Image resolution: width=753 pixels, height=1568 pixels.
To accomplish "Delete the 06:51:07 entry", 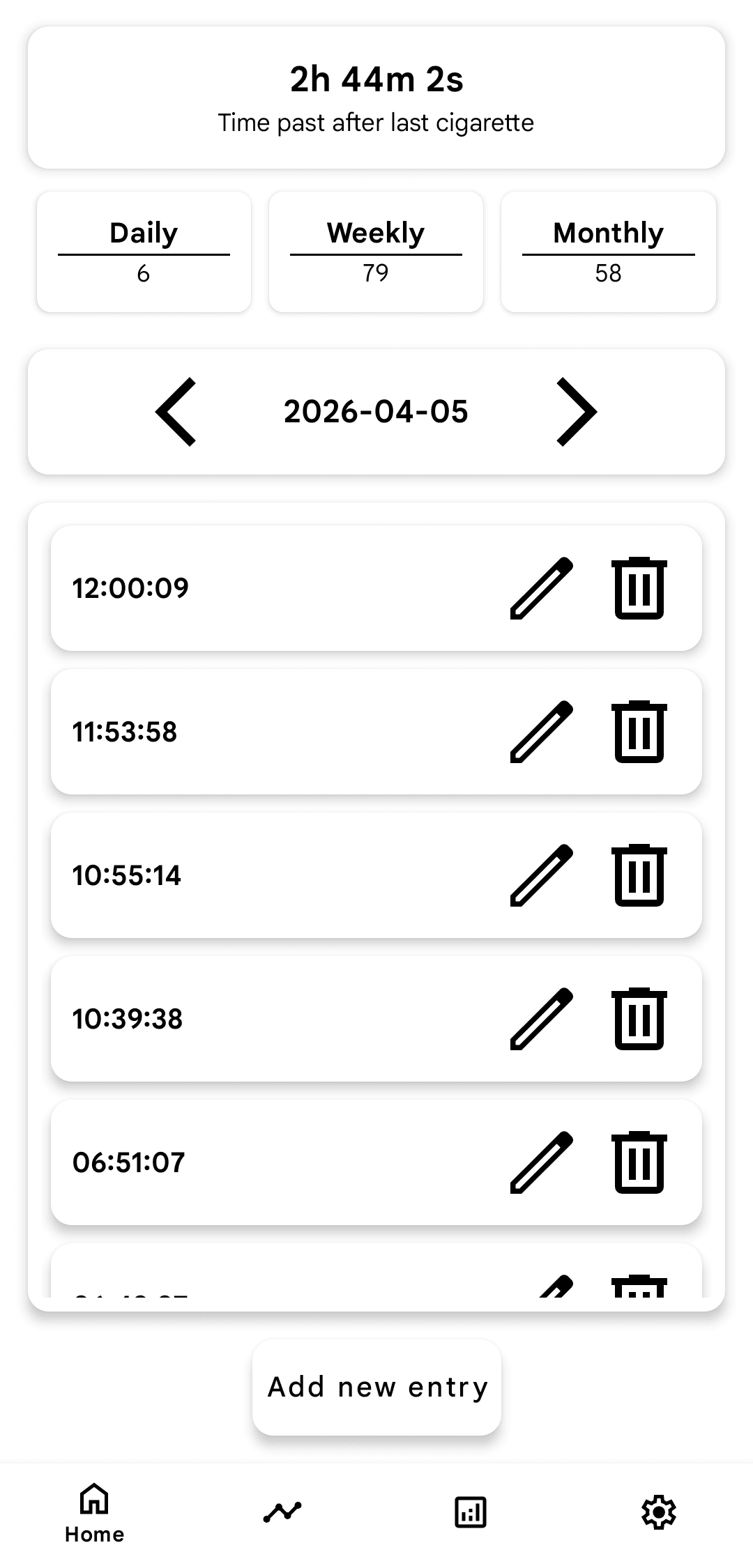I will [638, 1162].
